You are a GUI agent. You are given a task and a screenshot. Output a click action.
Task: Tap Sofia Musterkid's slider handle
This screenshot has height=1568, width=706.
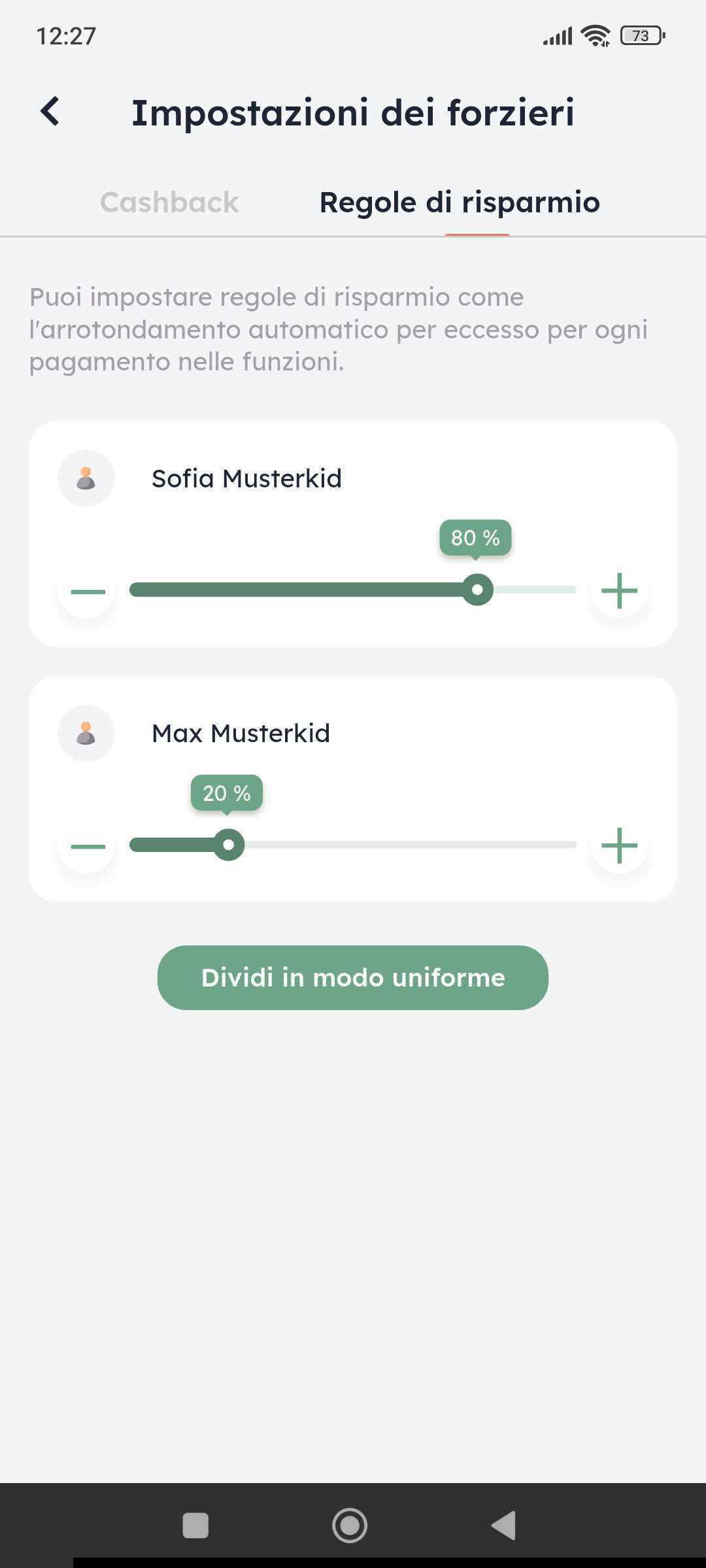point(477,590)
